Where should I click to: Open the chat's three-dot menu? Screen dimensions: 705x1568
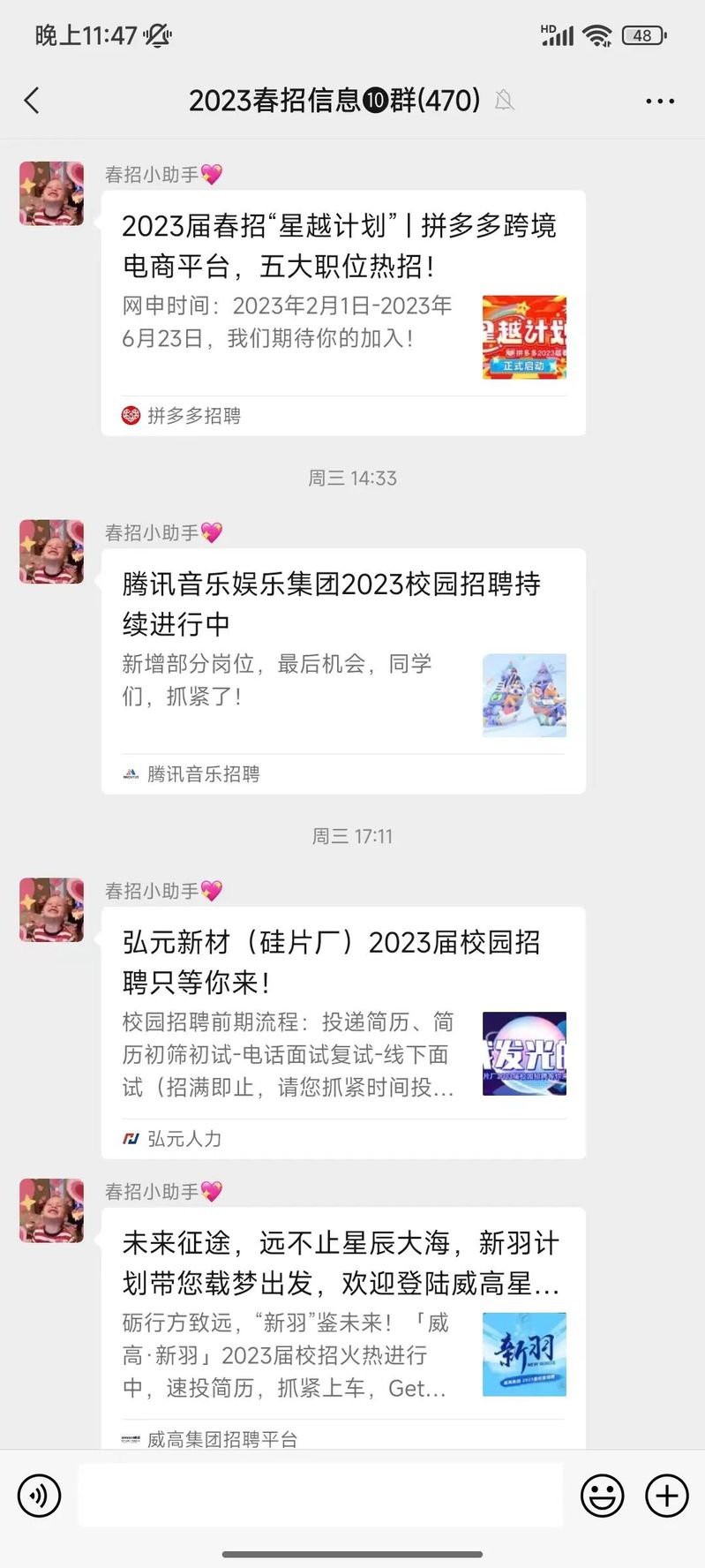tap(659, 102)
